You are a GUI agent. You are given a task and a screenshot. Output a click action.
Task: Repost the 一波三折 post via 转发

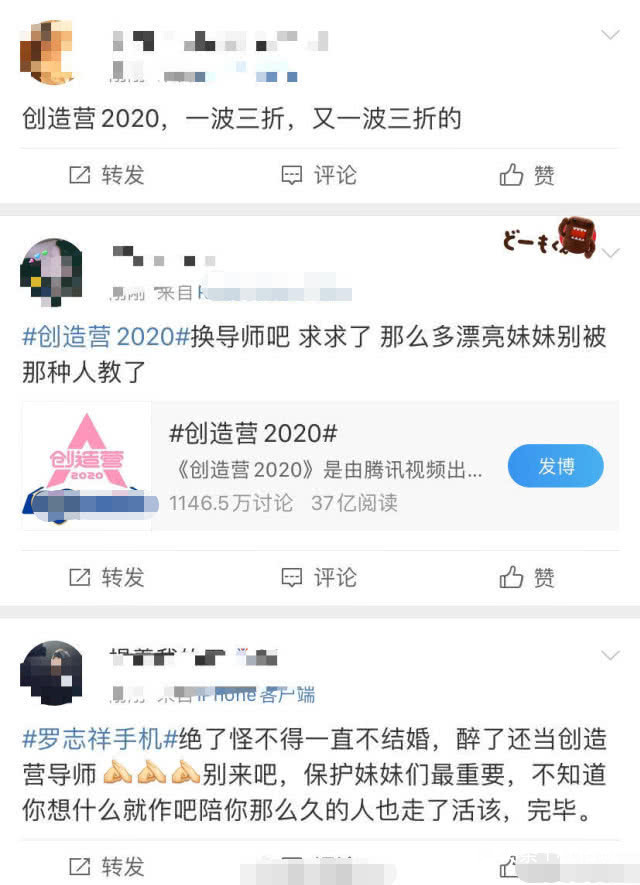click(106, 175)
